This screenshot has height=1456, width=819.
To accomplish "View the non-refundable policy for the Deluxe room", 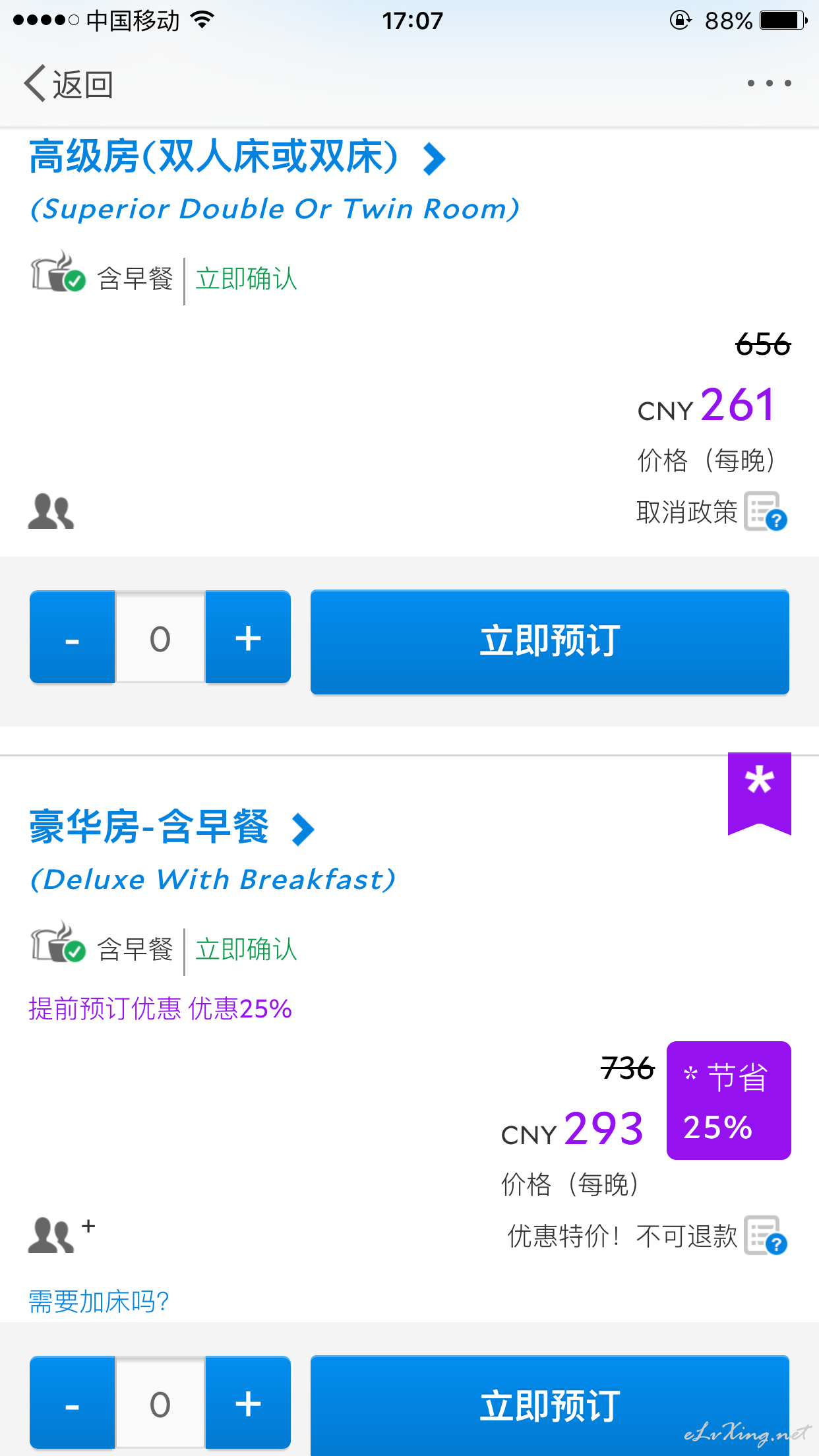I will pyautogui.click(x=647, y=1236).
